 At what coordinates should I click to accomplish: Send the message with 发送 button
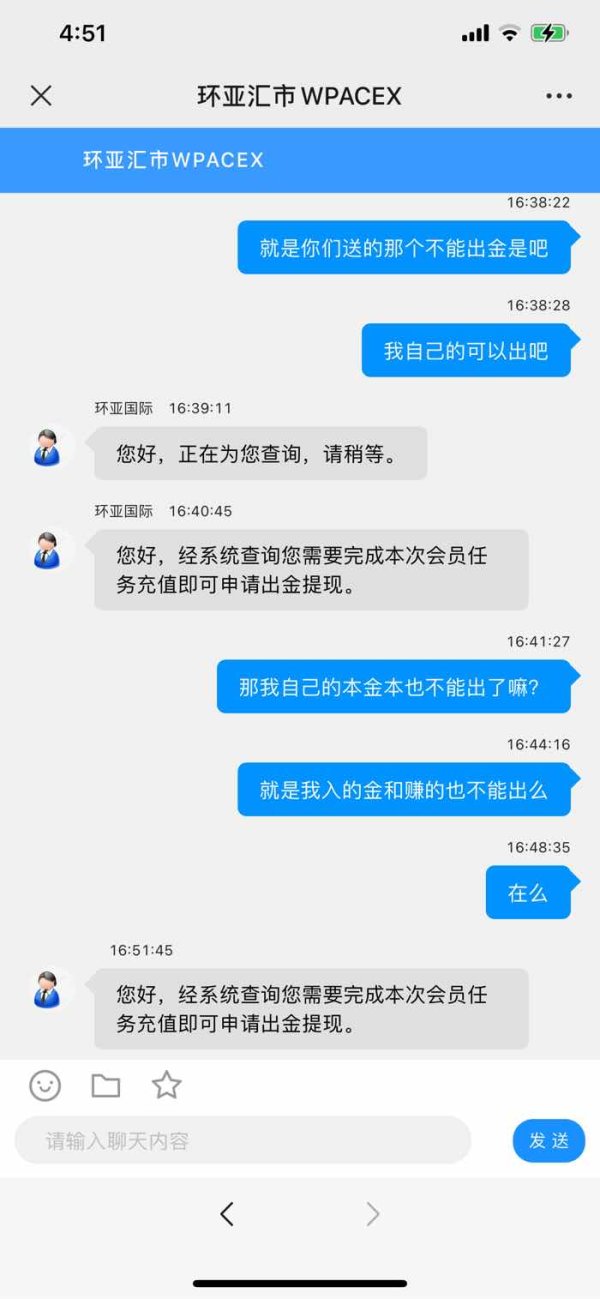549,1140
